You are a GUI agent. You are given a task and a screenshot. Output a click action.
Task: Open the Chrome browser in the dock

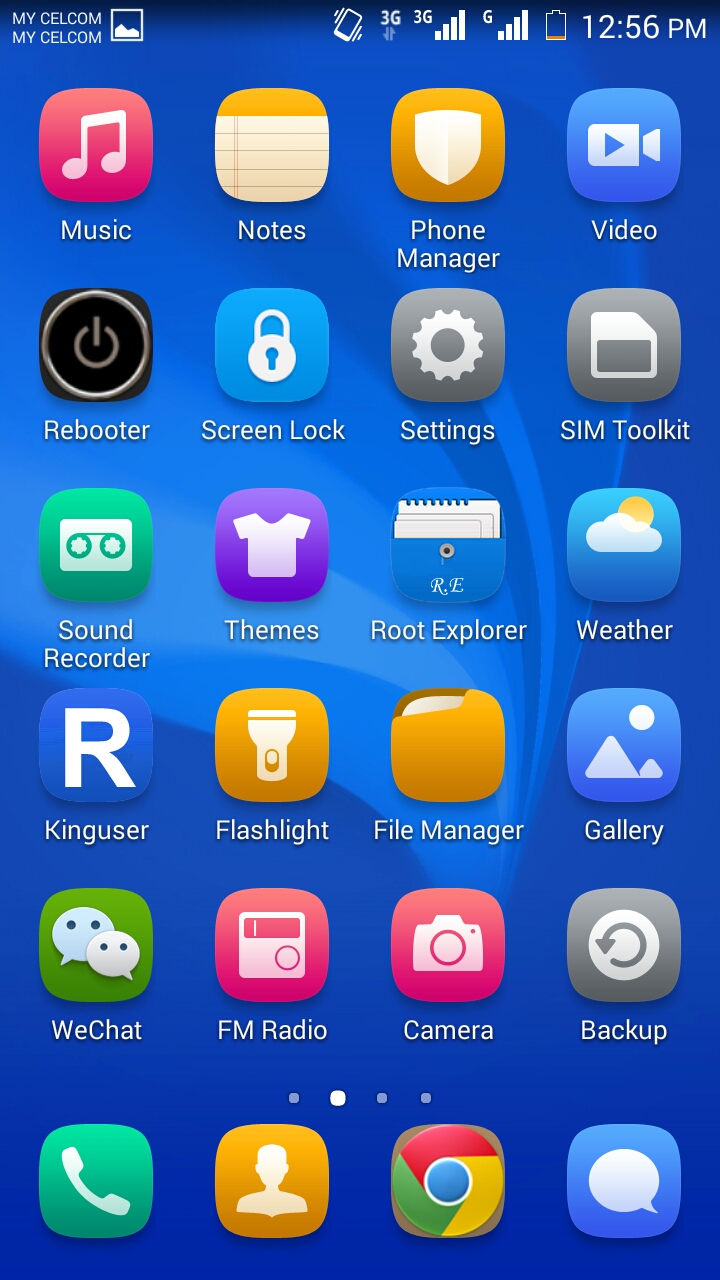448,1181
